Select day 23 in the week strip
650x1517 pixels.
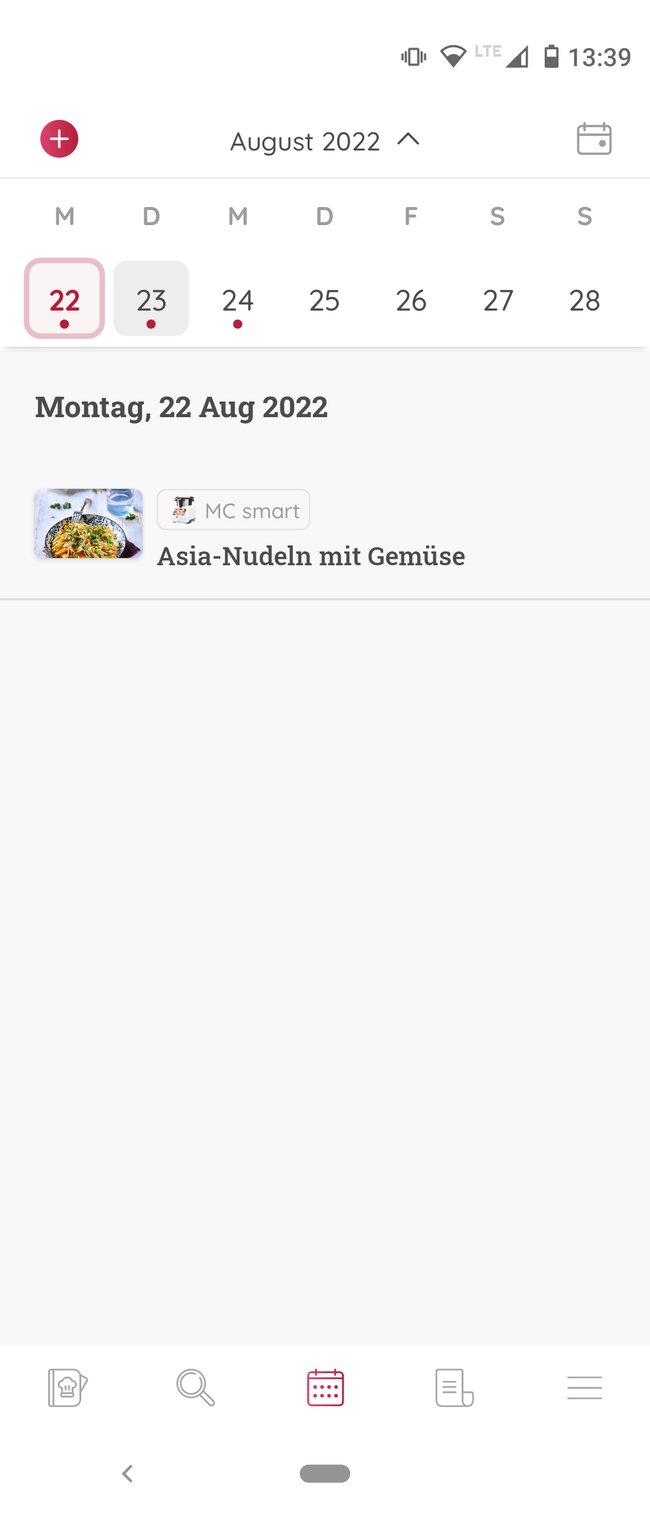151,299
